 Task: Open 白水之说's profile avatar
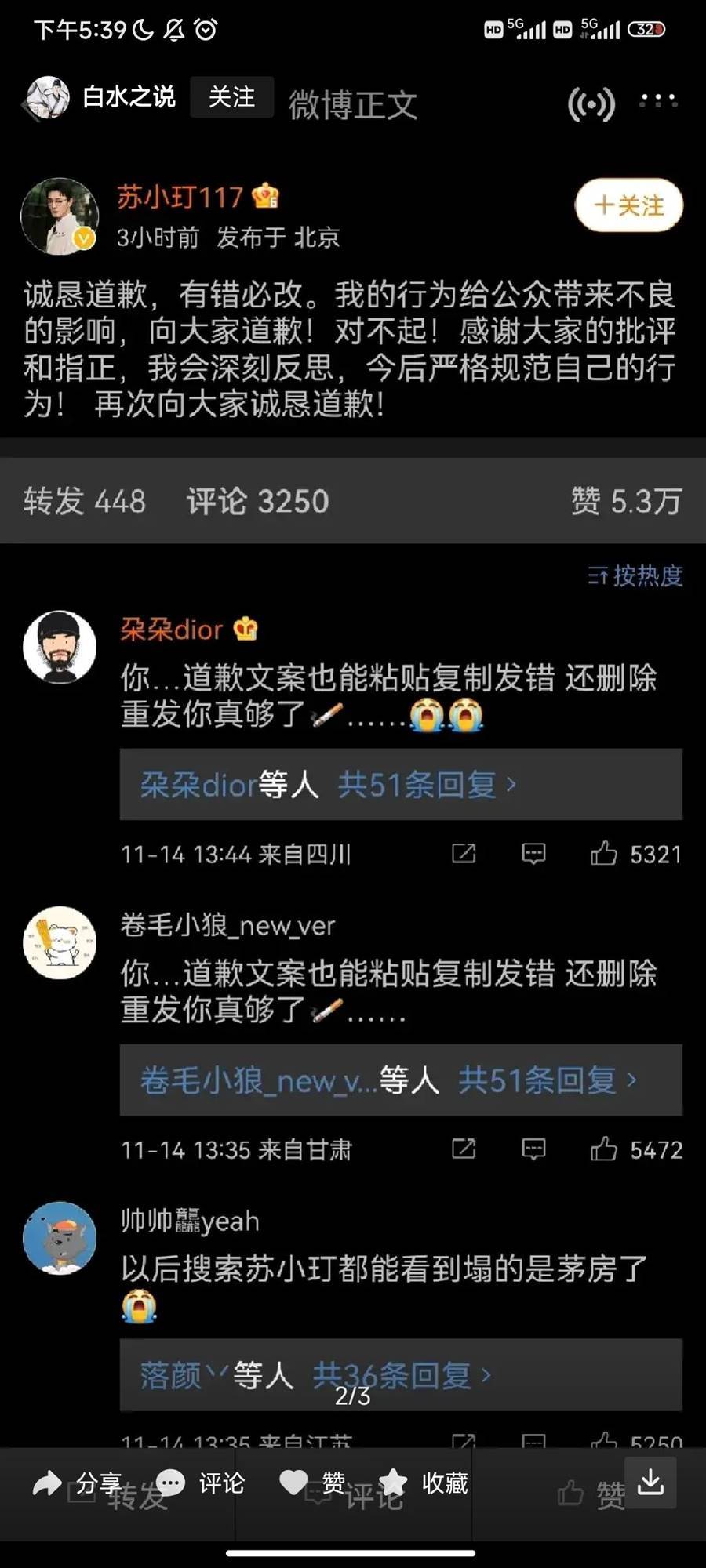(x=47, y=98)
